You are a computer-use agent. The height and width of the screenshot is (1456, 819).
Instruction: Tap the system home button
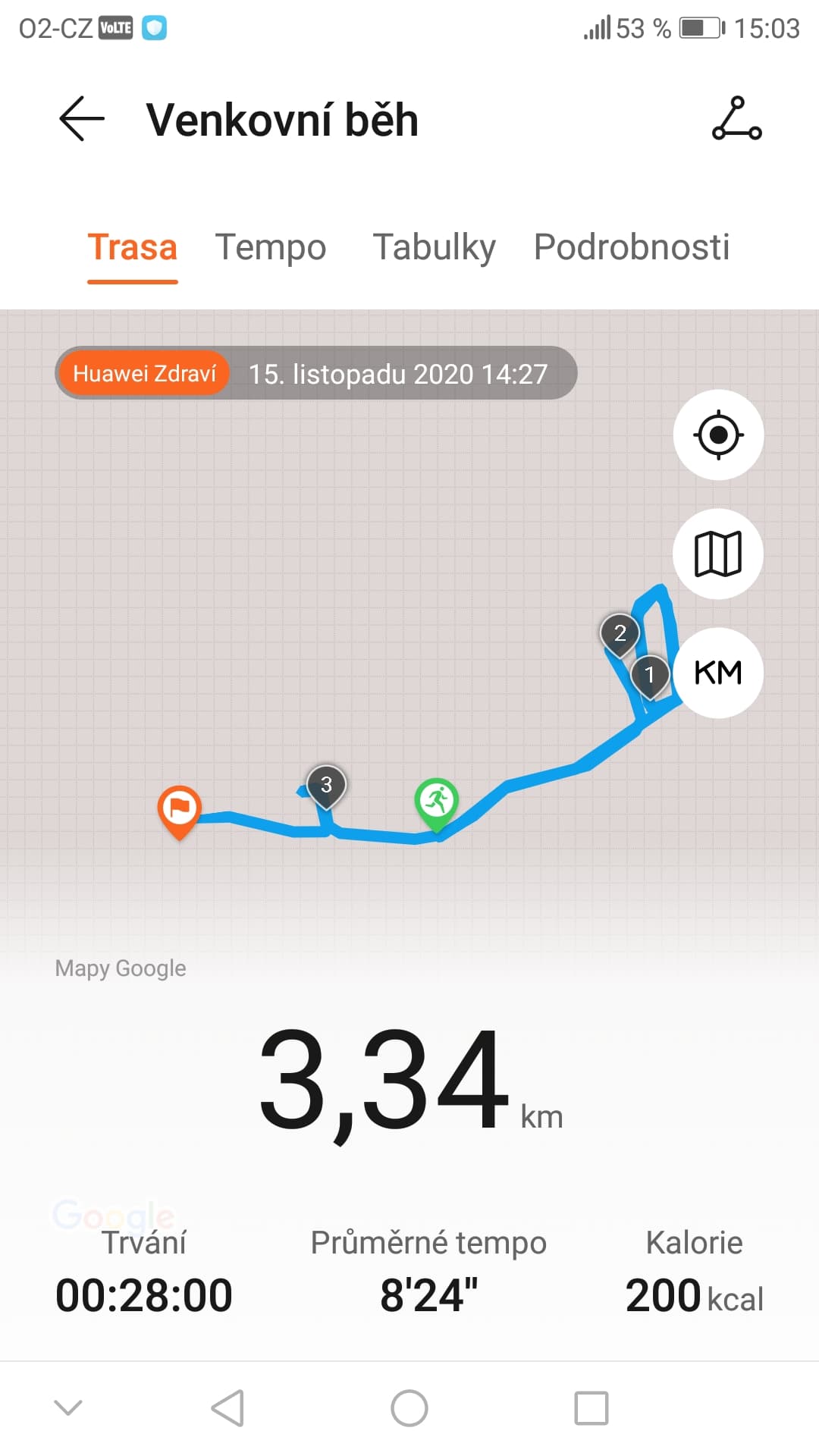pyautogui.click(x=409, y=1408)
